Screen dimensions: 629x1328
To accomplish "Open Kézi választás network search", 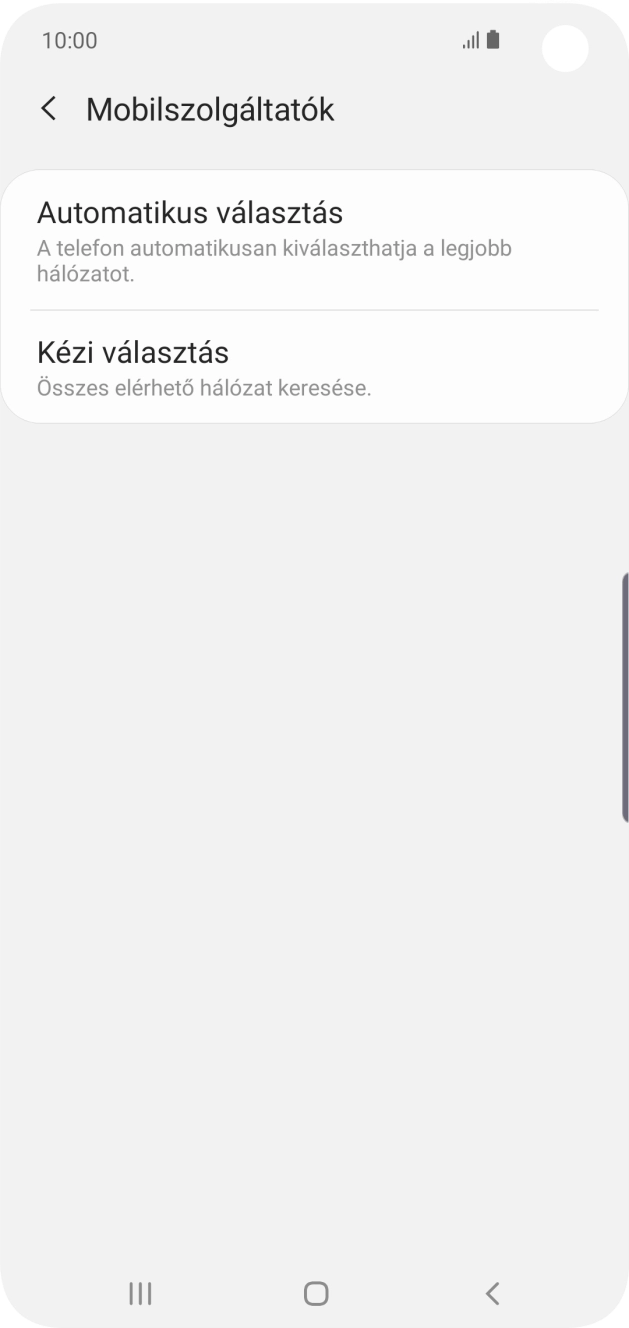I will coord(314,367).
